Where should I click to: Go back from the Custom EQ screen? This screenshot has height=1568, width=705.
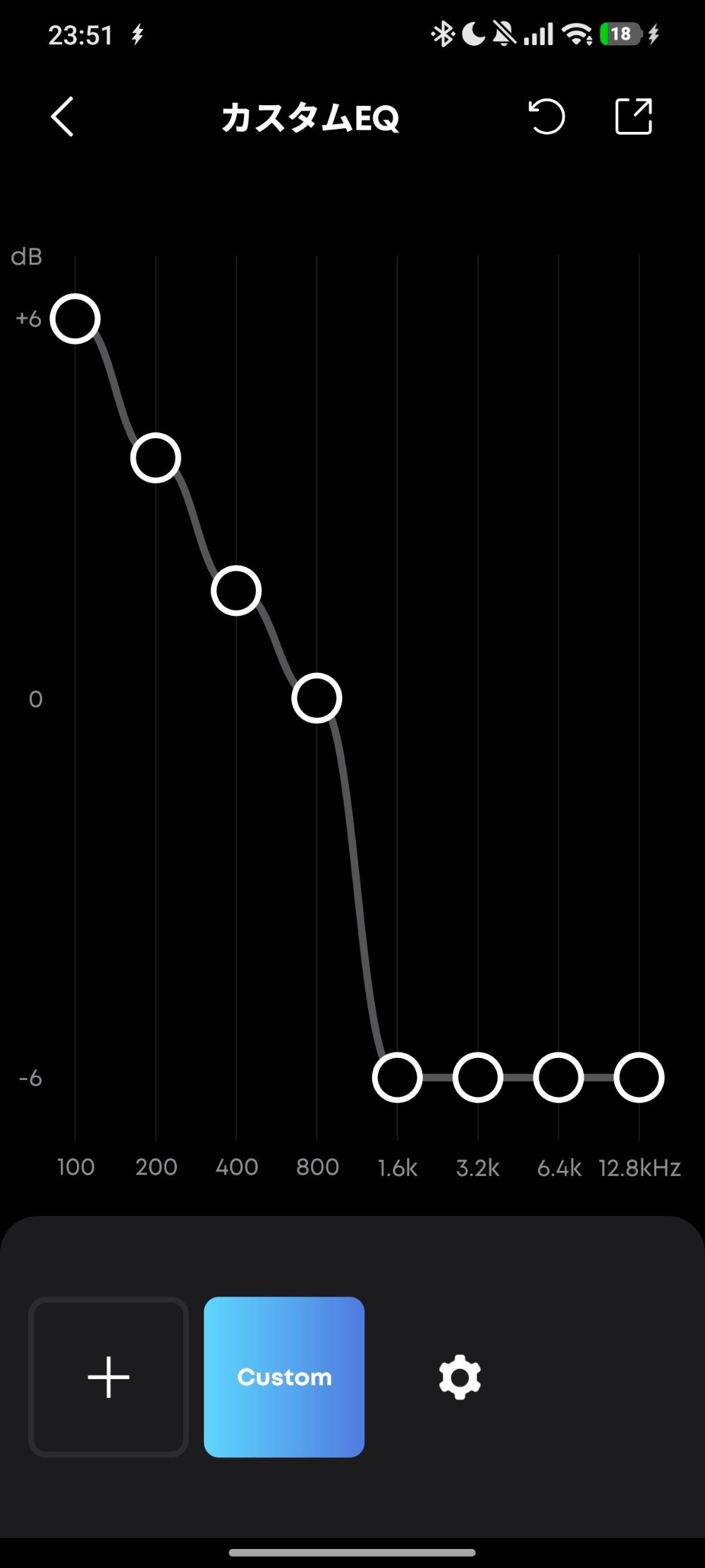(x=62, y=116)
